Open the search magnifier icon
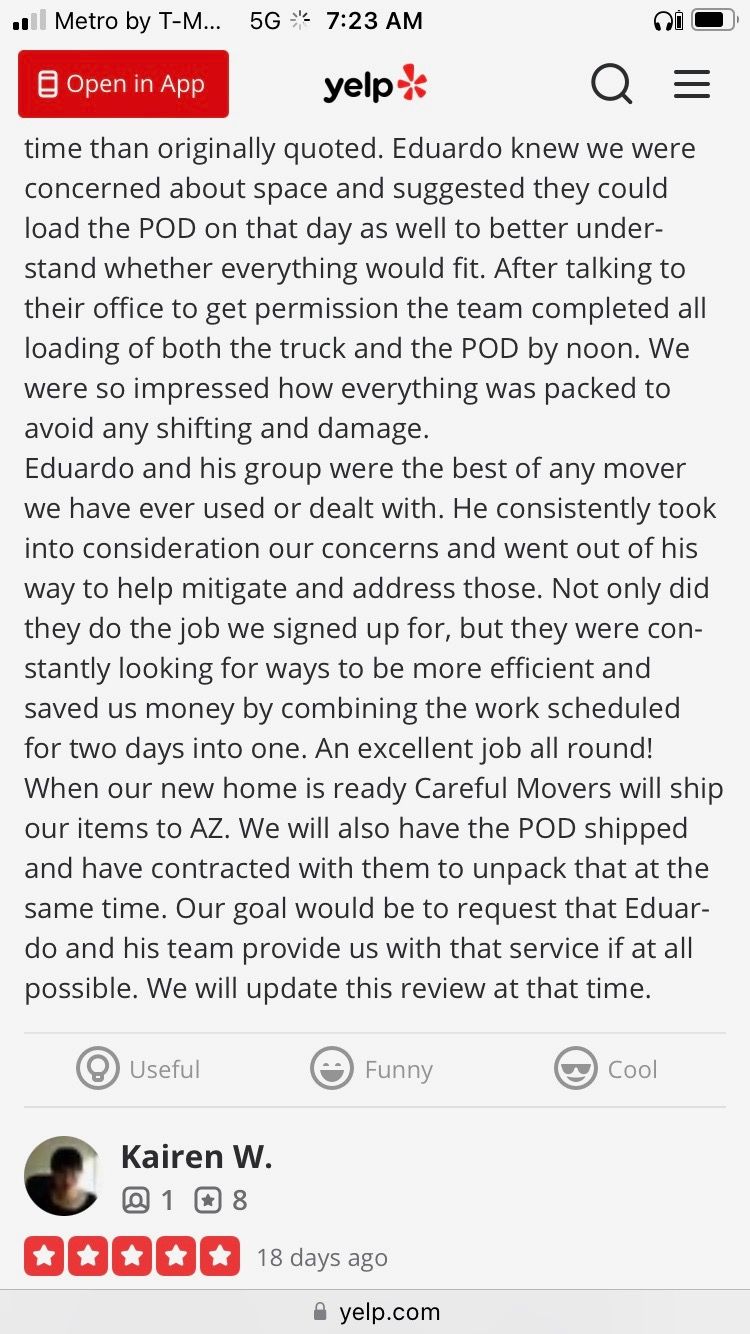This screenshot has height=1334, width=750. point(611,85)
